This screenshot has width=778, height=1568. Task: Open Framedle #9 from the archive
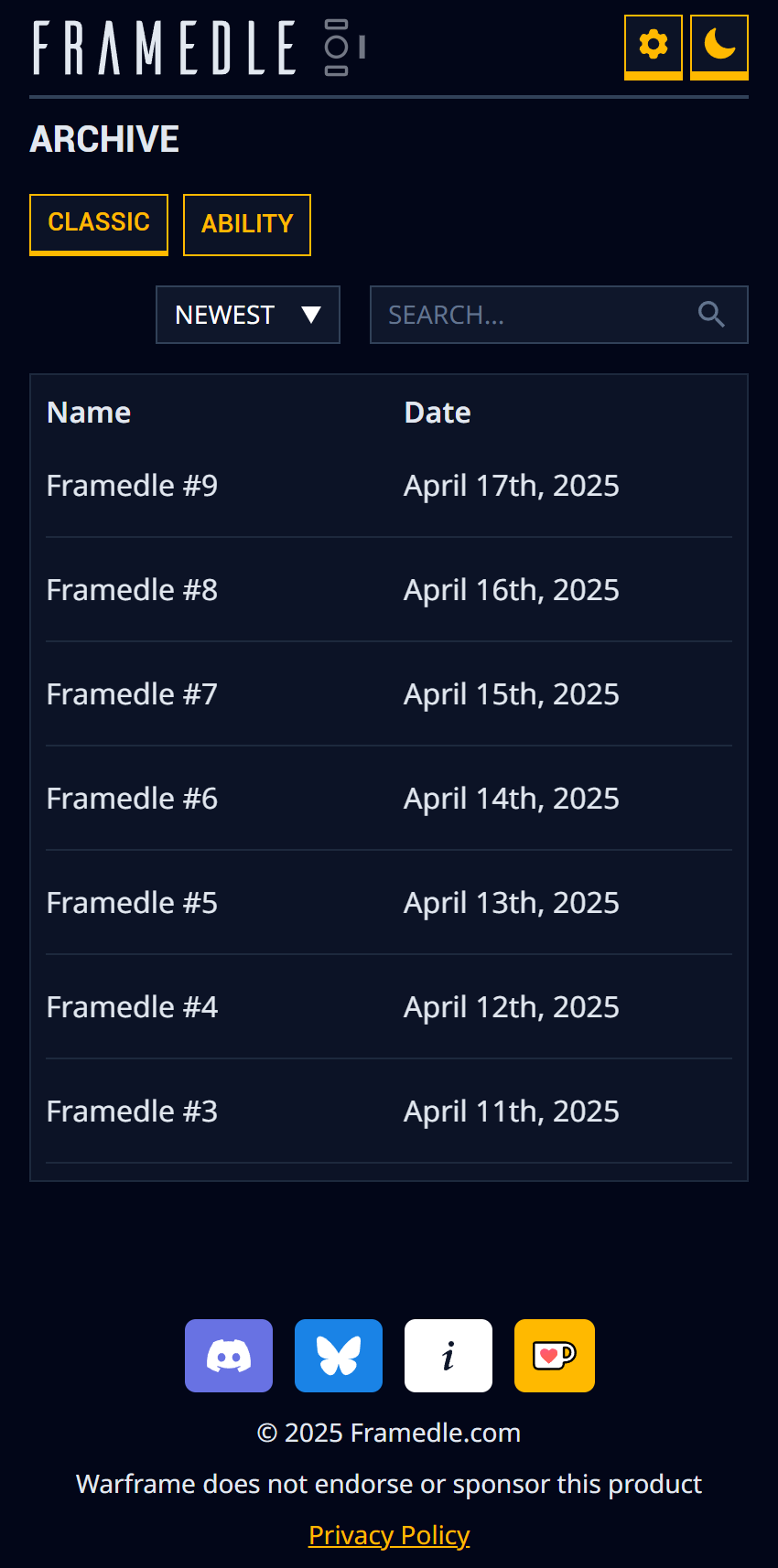tap(132, 486)
